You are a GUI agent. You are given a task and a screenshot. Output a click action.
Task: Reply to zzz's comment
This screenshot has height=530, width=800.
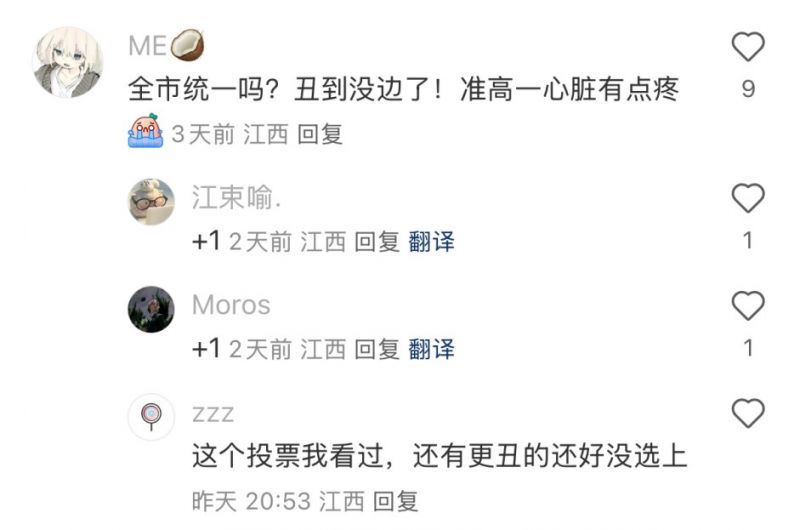coord(395,500)
